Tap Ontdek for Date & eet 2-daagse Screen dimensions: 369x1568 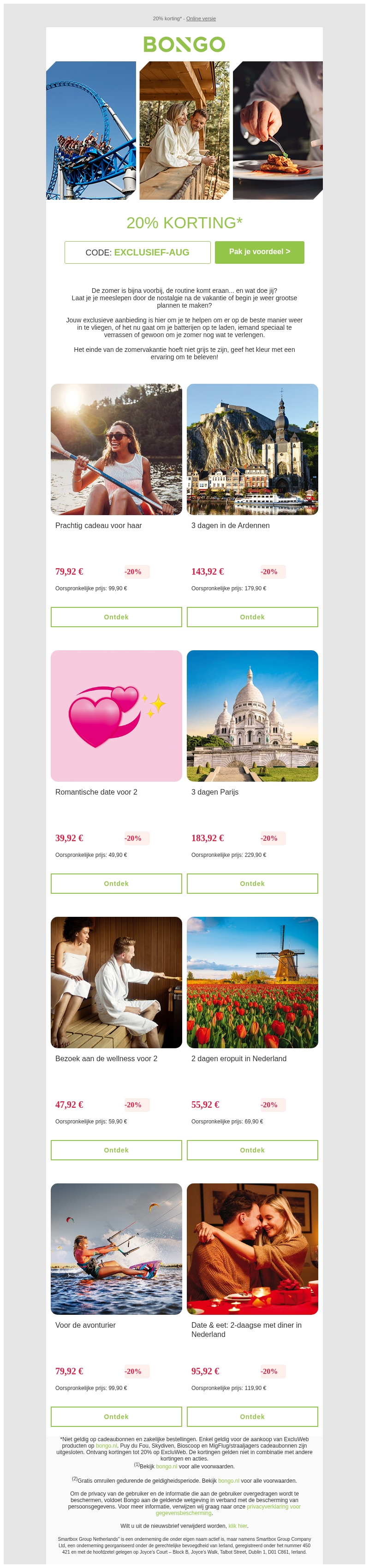(x=252, y=1416)
